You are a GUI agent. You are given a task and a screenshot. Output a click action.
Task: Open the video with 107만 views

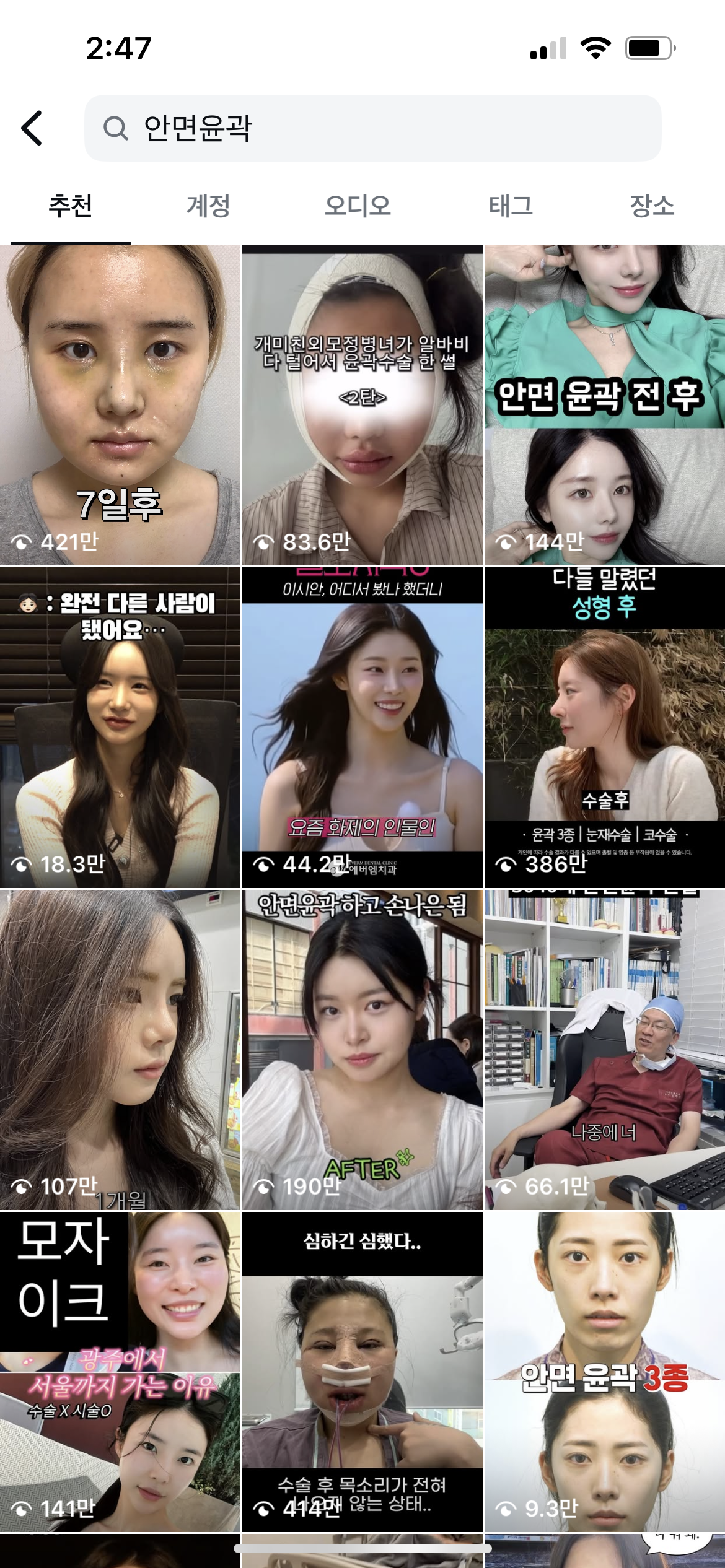pyautogui.click(x=120, y=1050)
